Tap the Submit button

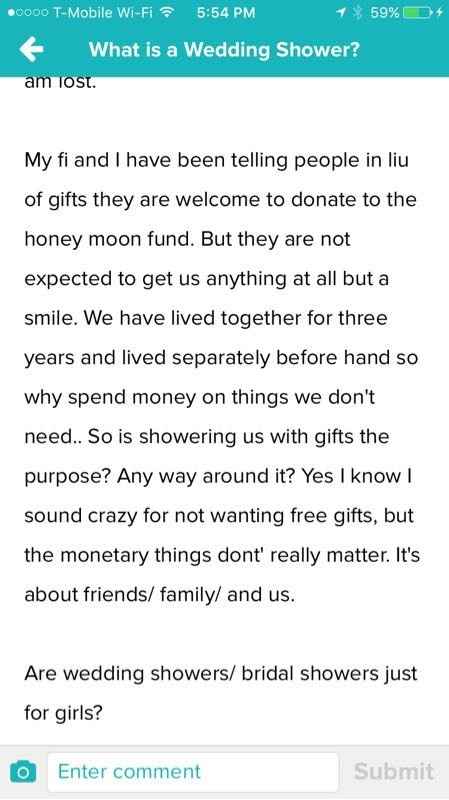pos(394,772)
